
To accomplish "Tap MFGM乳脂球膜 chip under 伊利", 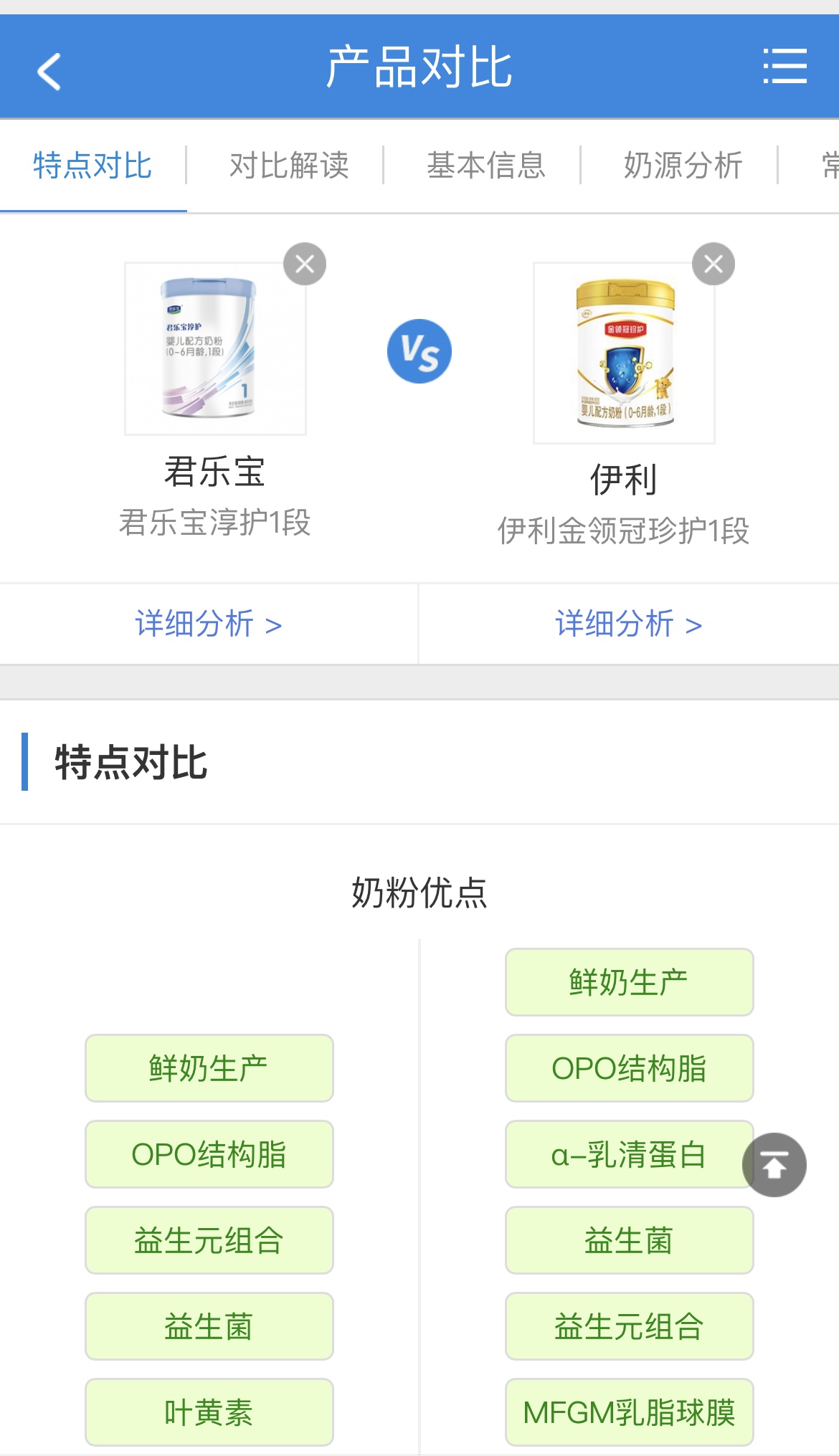I will pos(629,1412).
